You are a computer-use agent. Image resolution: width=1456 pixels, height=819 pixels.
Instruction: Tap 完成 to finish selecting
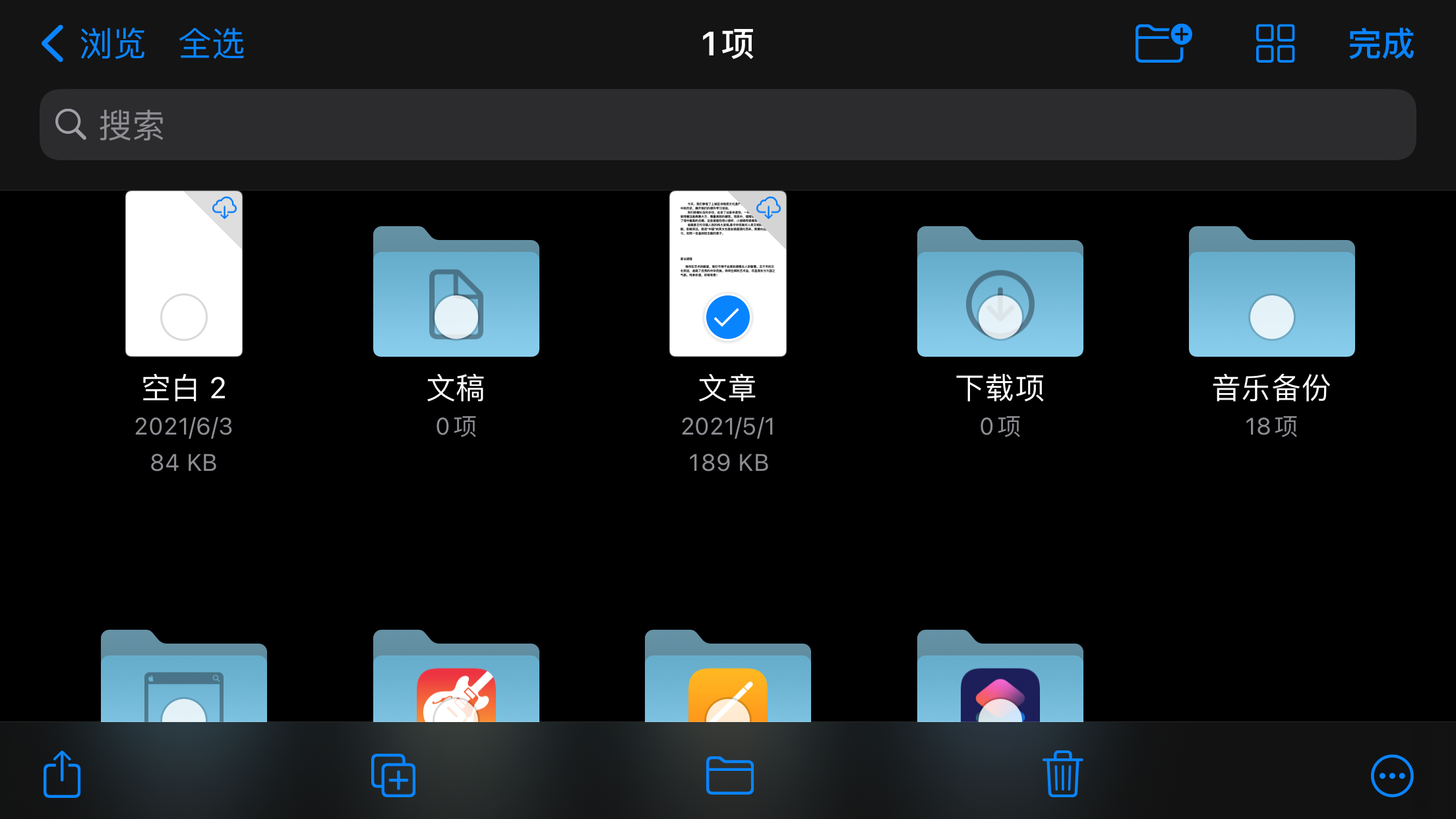[x=1381, y=44]
